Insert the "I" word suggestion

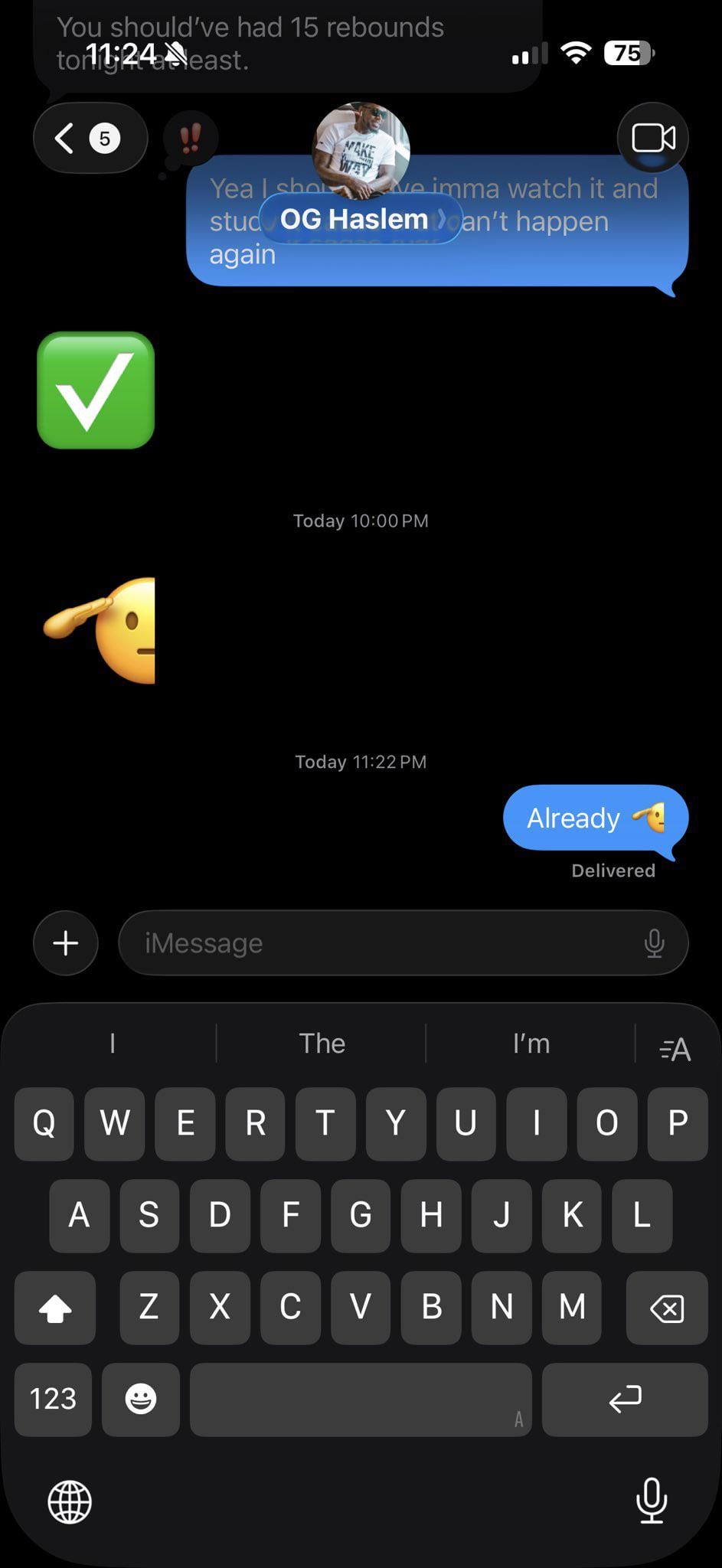[113, 1043]
